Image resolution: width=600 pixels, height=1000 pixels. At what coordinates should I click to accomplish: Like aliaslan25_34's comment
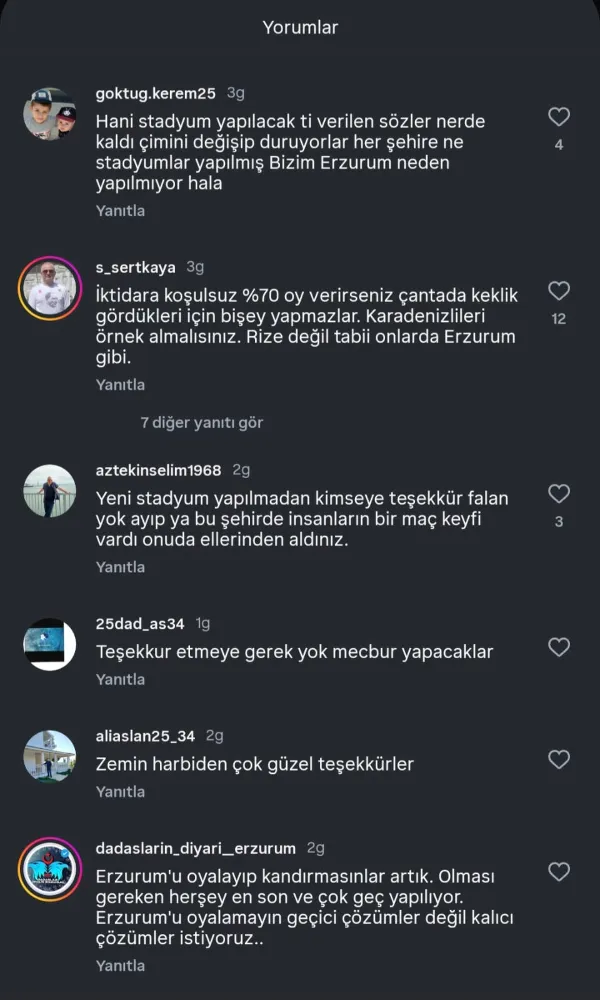click(559, 759)
